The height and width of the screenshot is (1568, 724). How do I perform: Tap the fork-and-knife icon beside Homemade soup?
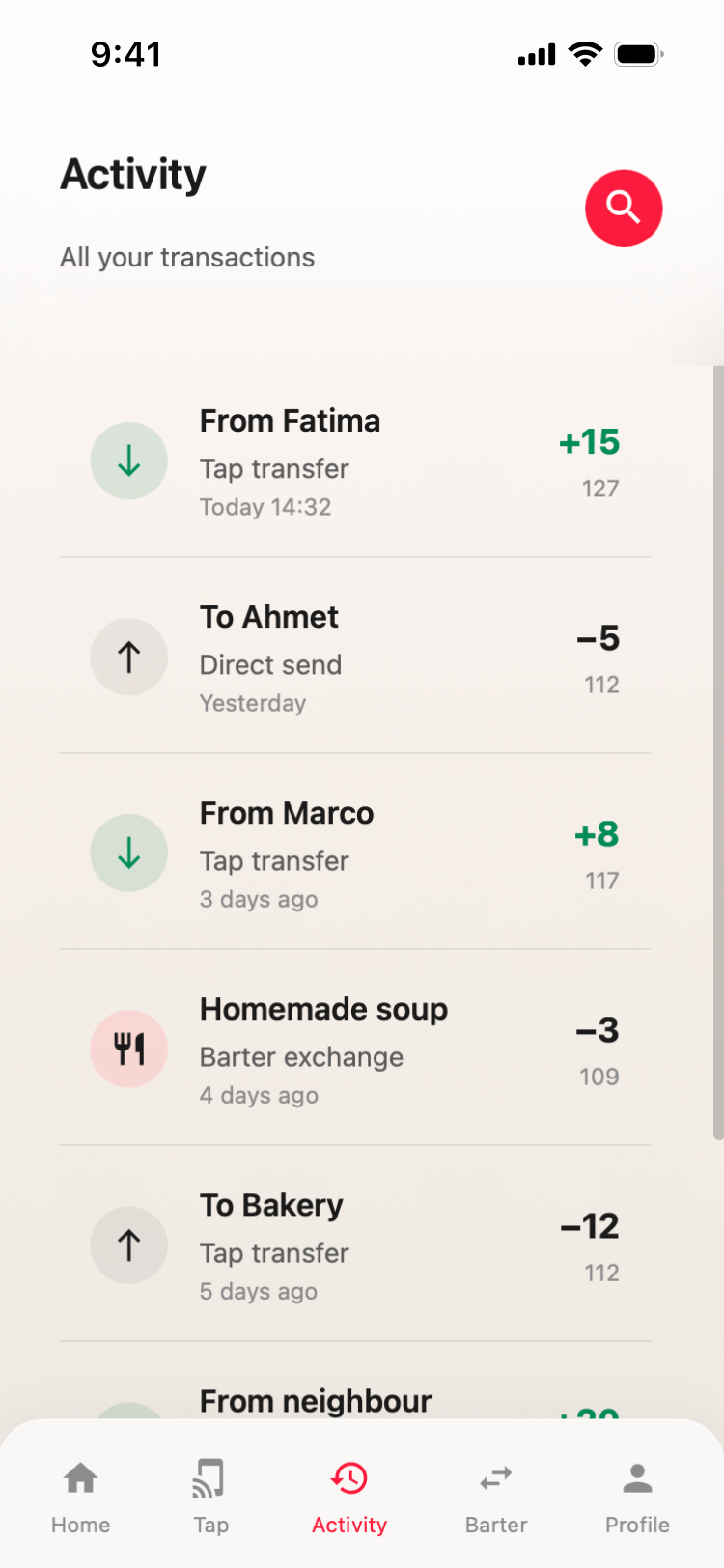click(x=128, y=1049)
